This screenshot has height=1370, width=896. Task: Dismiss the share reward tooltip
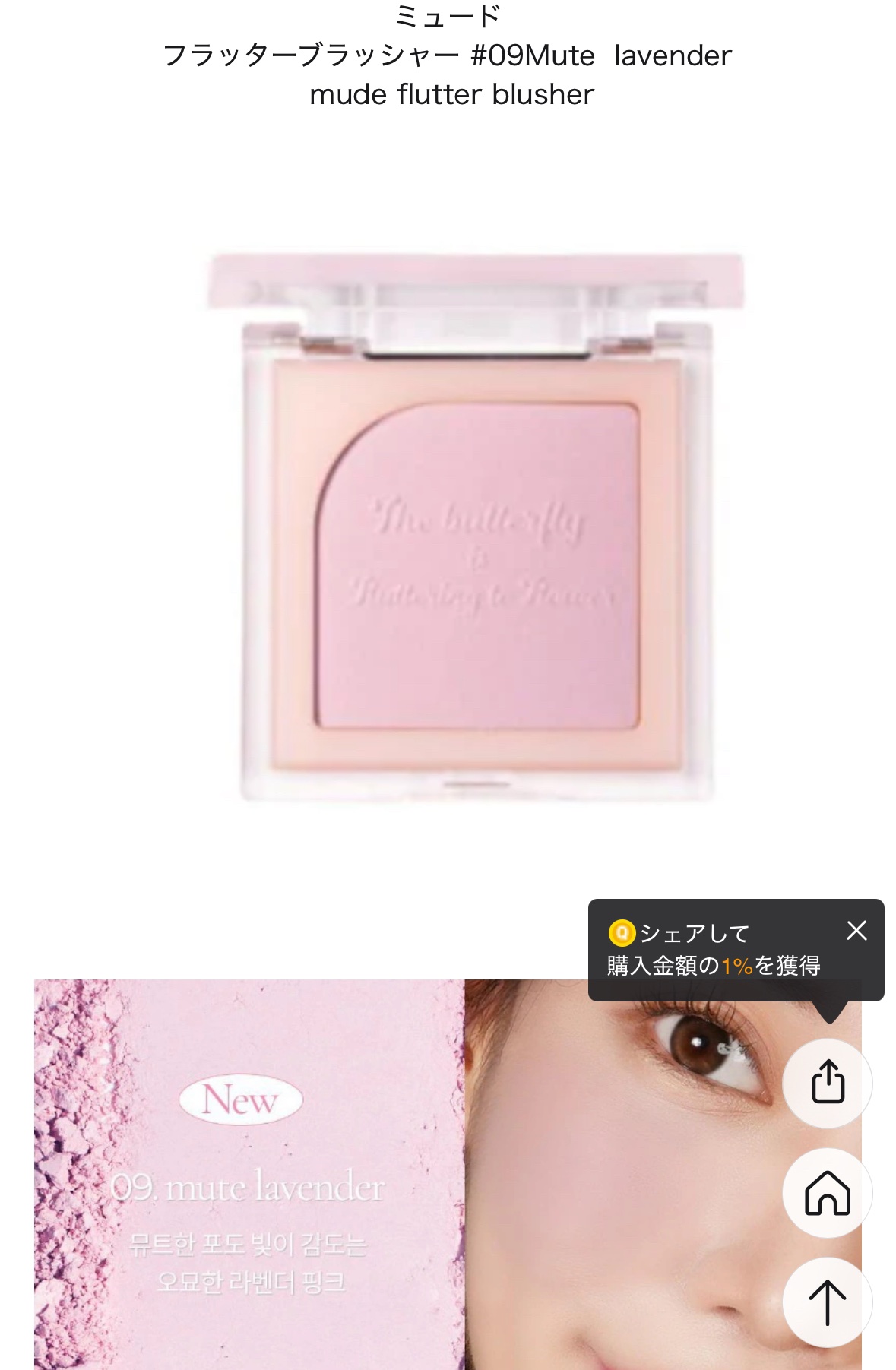[856, 930]
